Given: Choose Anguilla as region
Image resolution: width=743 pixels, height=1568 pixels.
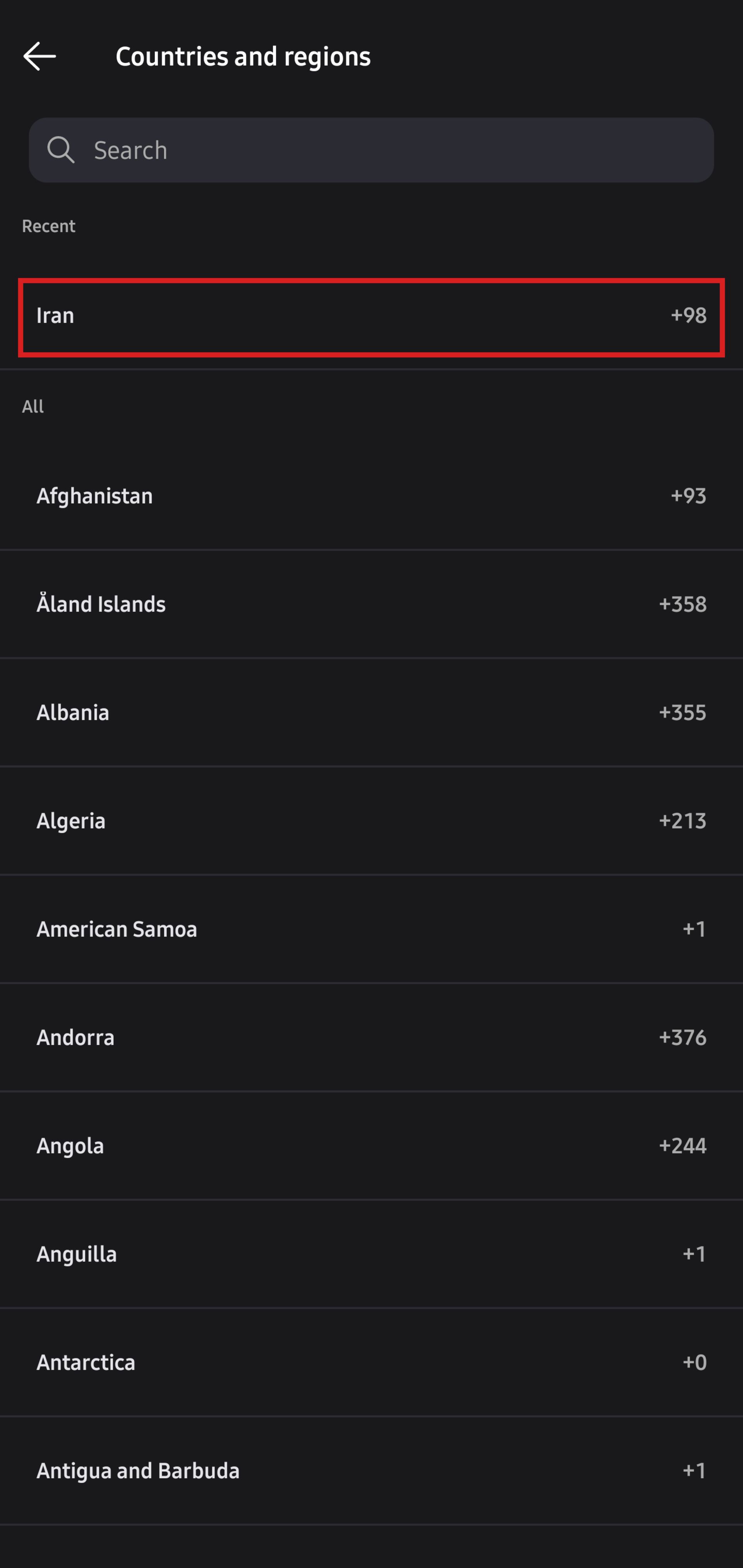Looking at the screenshot, I should coord(371,1255).
